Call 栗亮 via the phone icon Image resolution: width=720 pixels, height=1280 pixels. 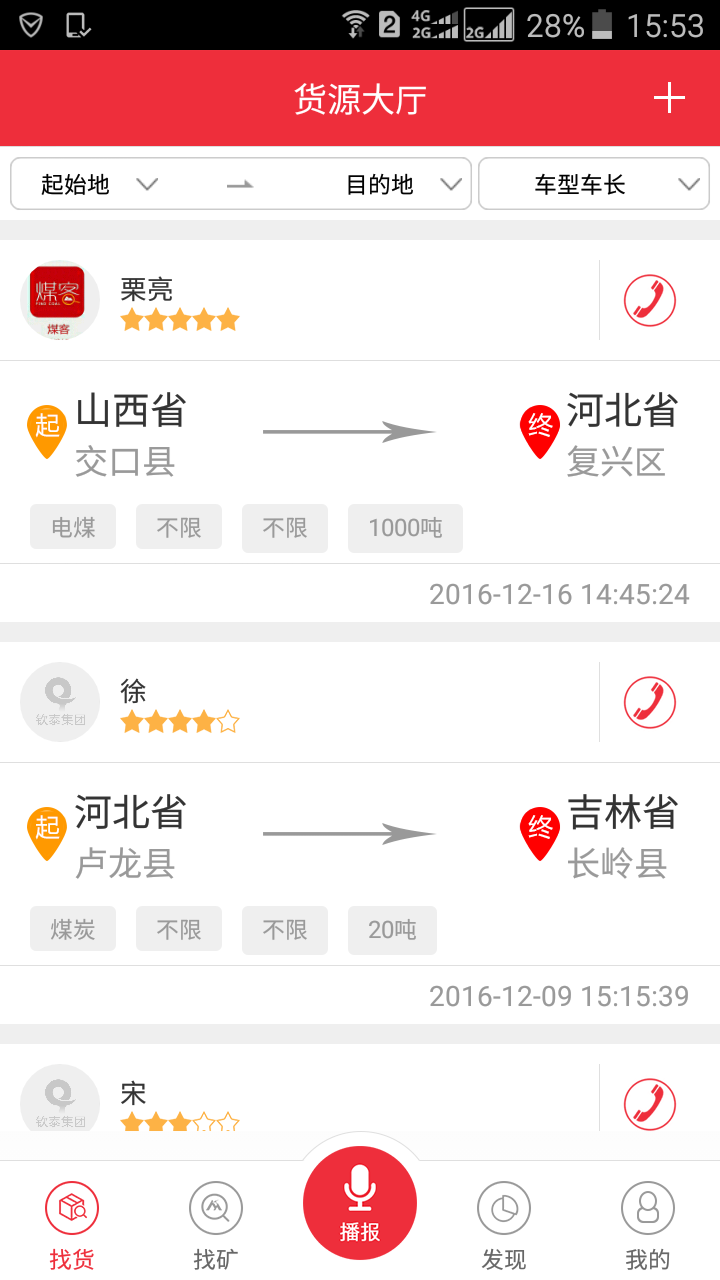click(x=650, y=300)
